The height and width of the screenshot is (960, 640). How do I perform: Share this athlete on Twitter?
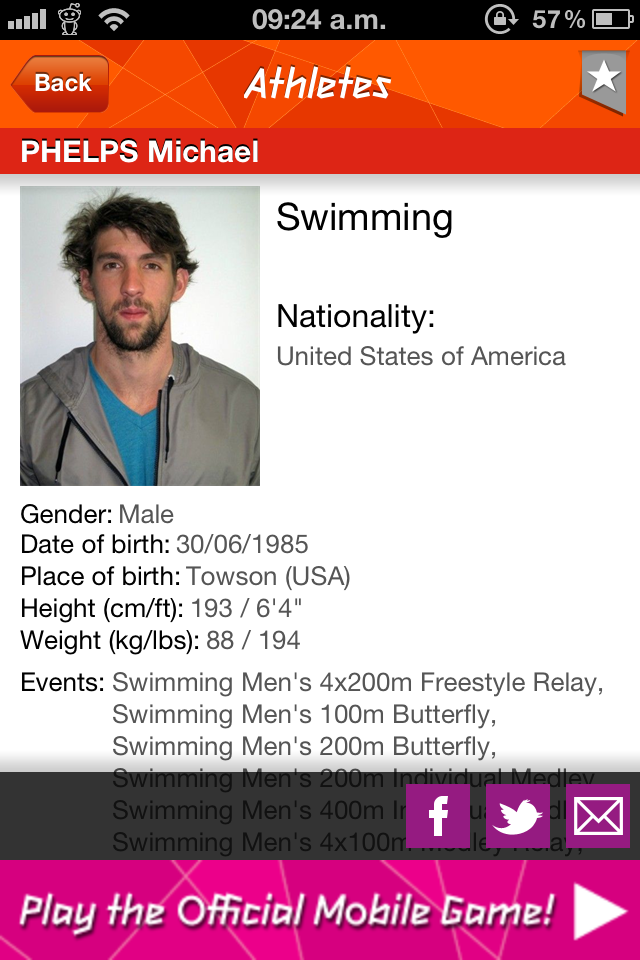[517, 816]
